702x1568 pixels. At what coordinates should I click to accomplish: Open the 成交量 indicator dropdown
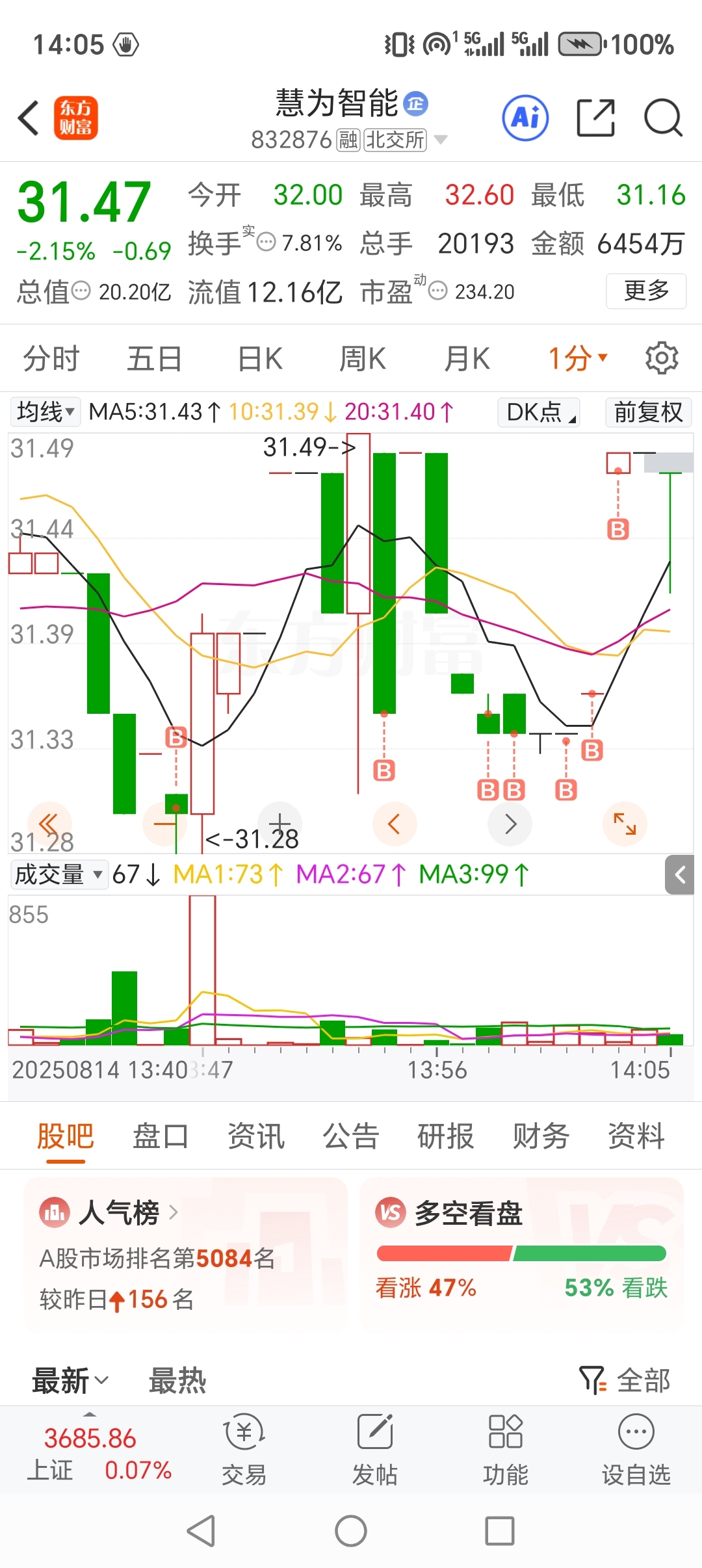pyautogui.click(x=58, y=874)
